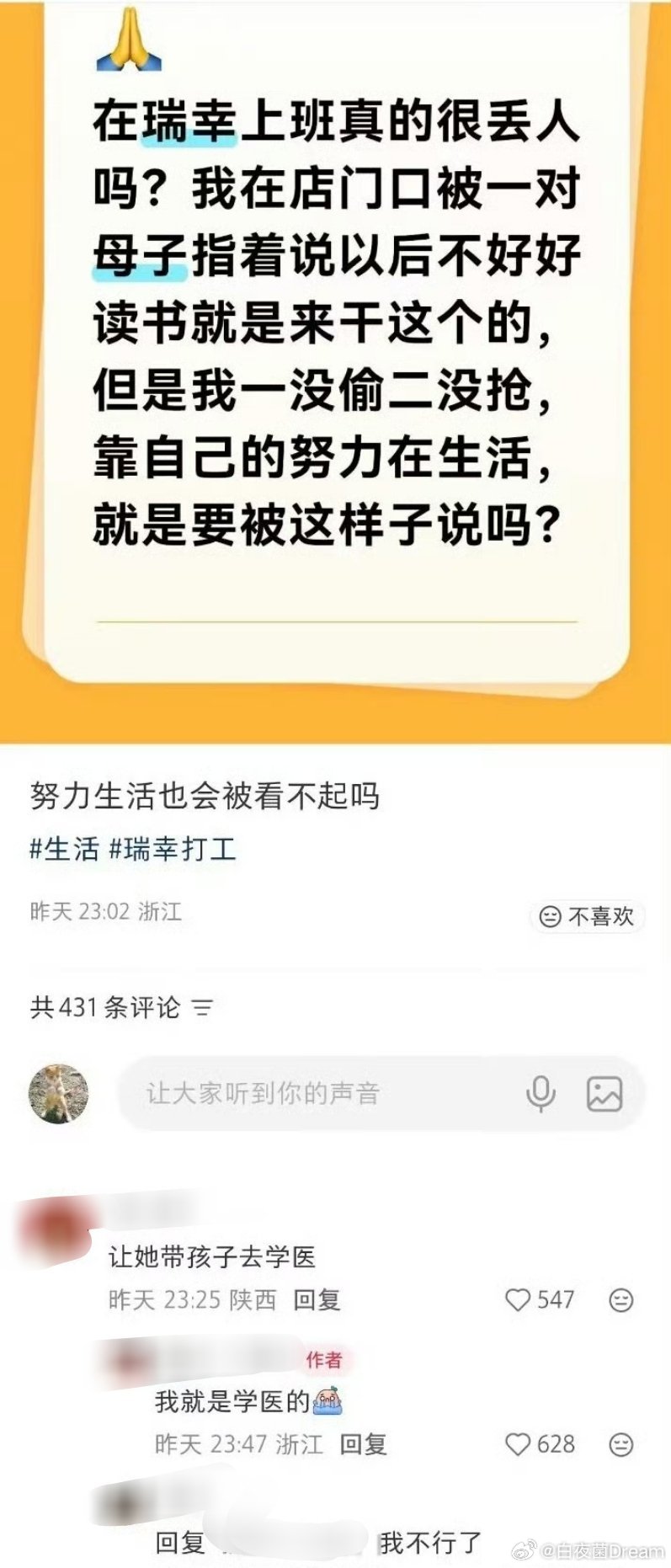671x1568 pixels.
Task: Toggle the heart like showing 628
Action: point(519,1446)
